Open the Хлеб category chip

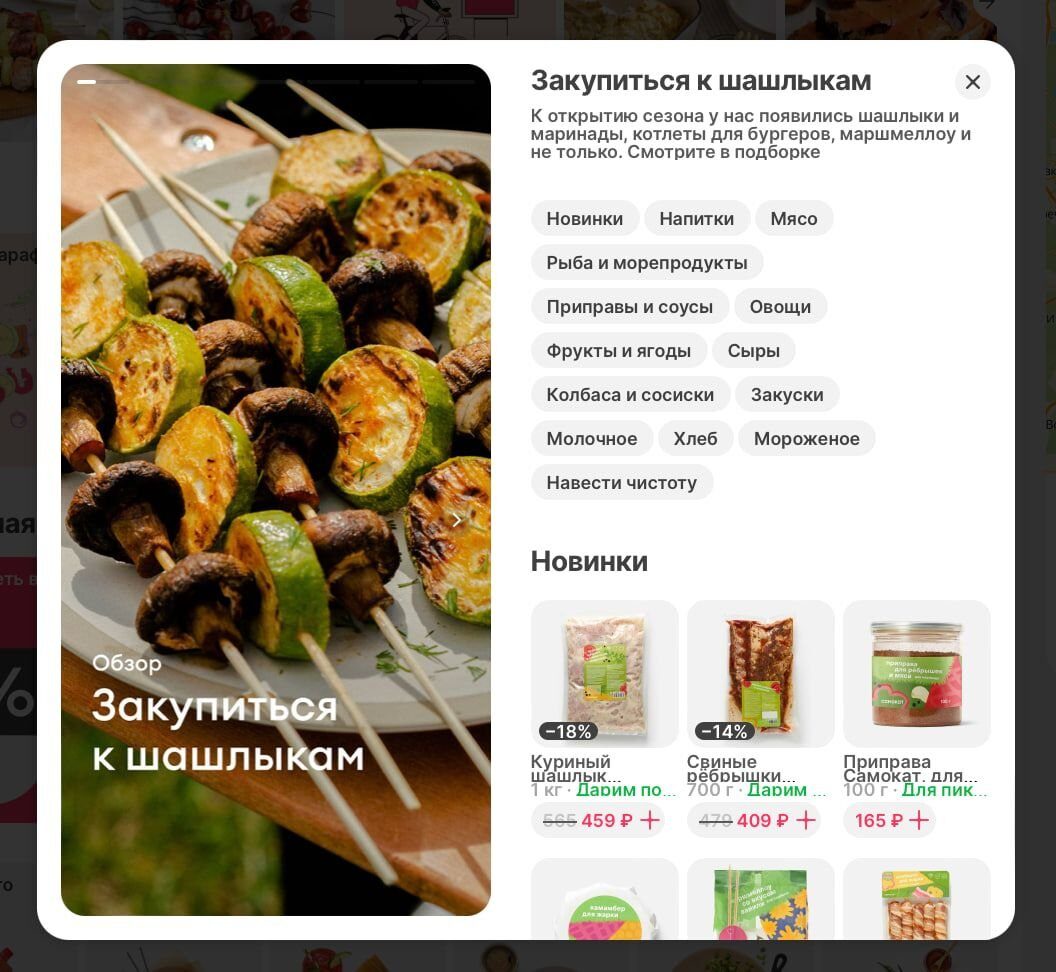coord(695,439)
